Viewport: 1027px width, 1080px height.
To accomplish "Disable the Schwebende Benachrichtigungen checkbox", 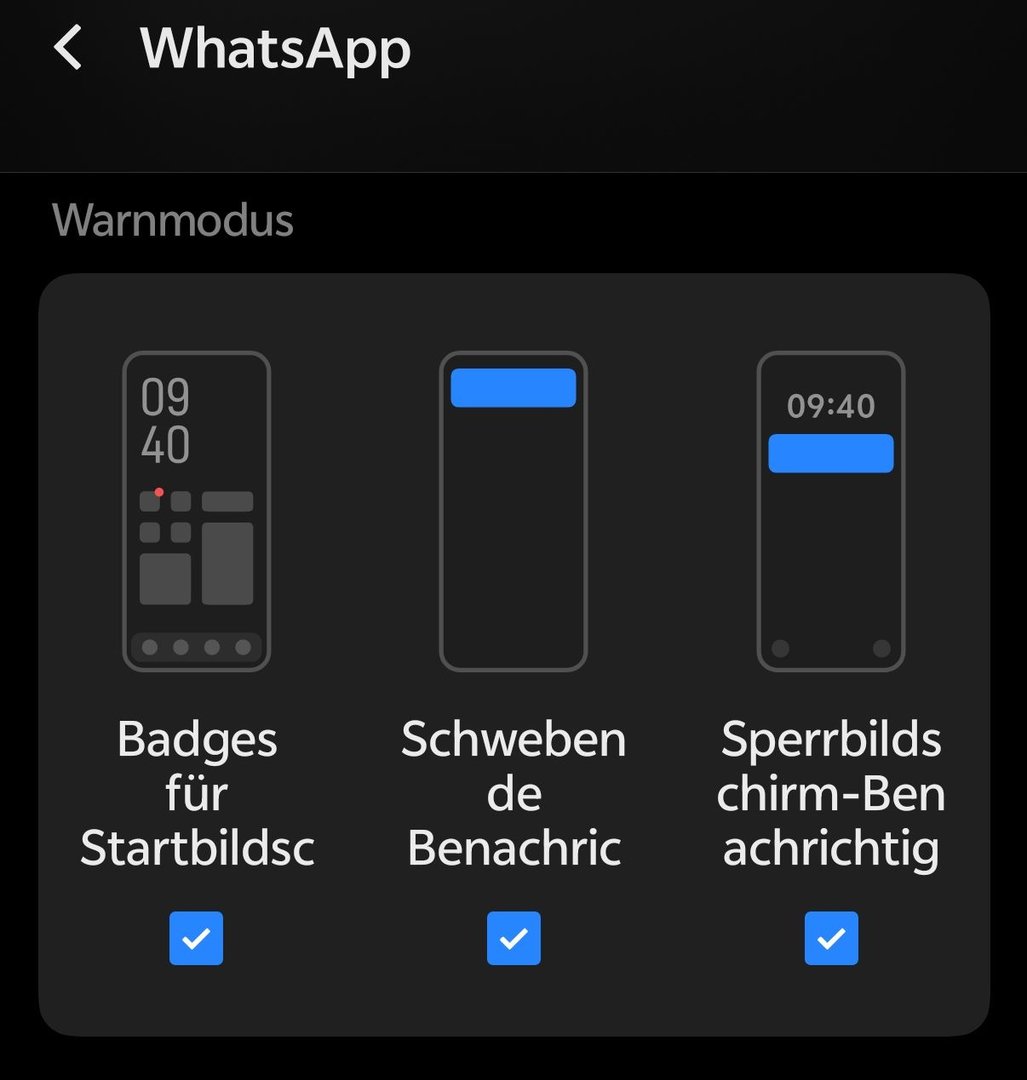I will tap(513, 938).
